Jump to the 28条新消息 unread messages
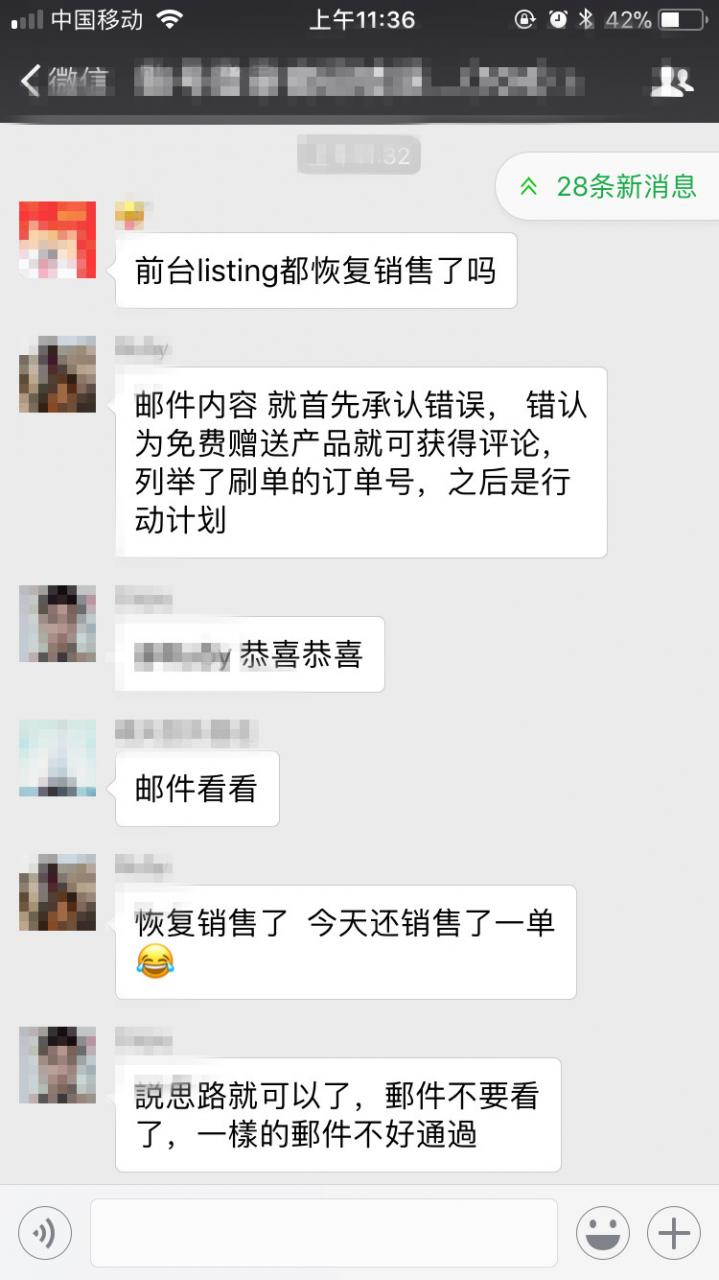719x1280 pixels. point(609,186)
